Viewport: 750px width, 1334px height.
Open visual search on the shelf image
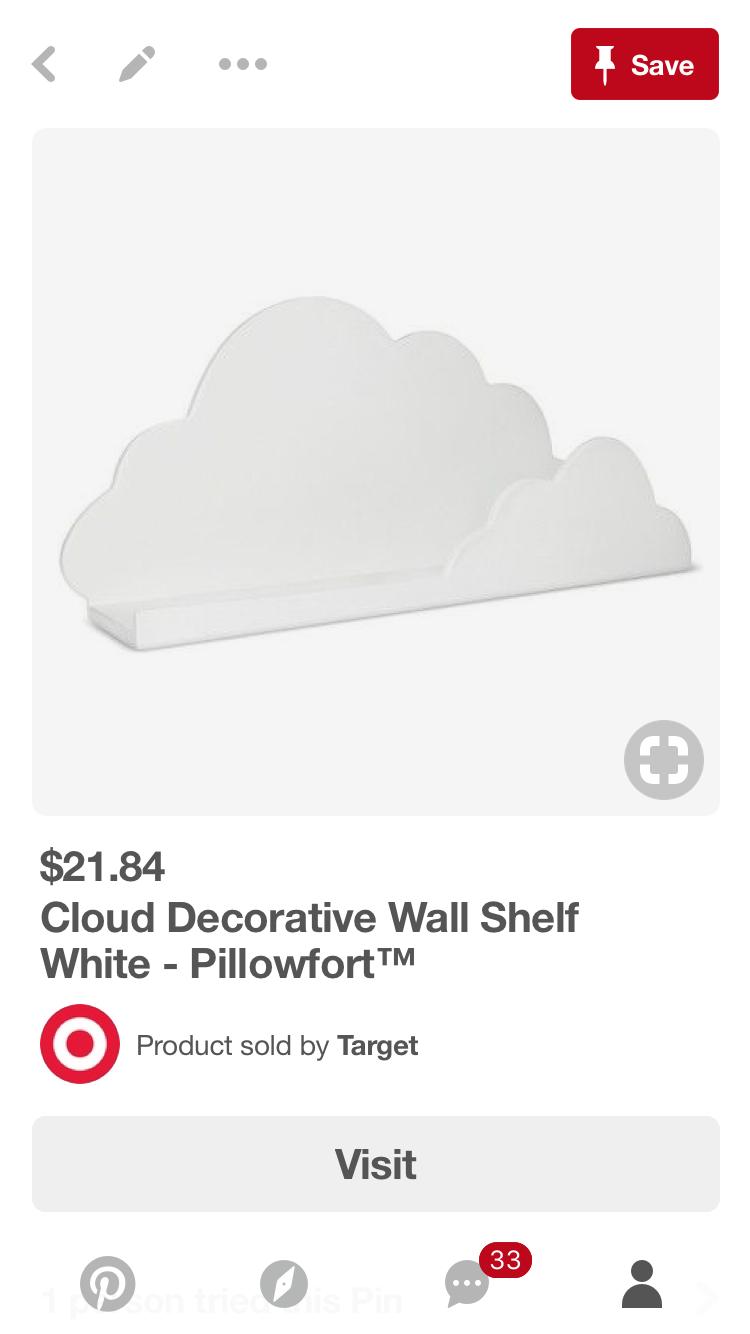point(663,760)
